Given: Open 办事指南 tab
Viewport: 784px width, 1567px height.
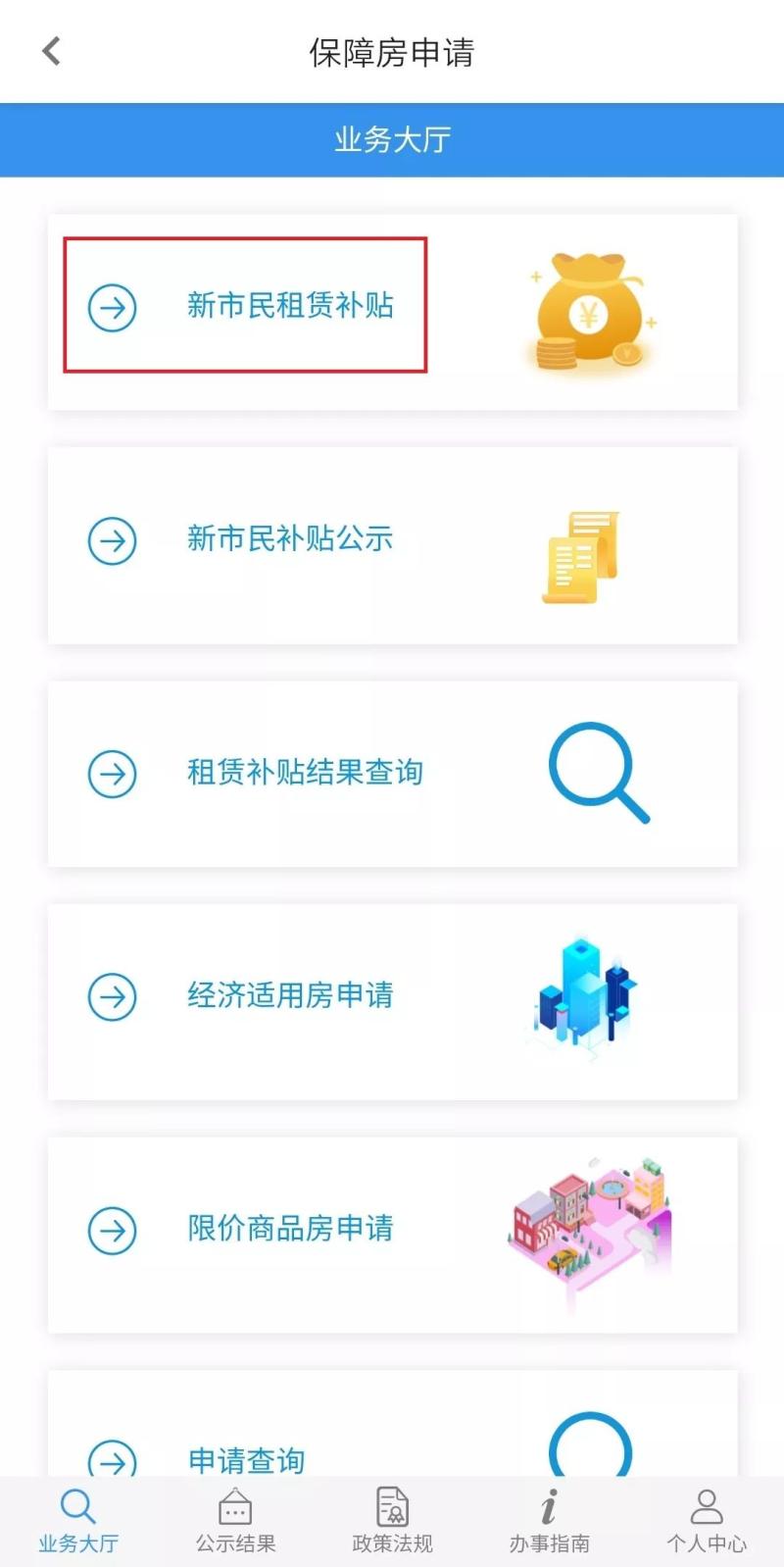Looking at the screenshot, I should [549, 1522].
